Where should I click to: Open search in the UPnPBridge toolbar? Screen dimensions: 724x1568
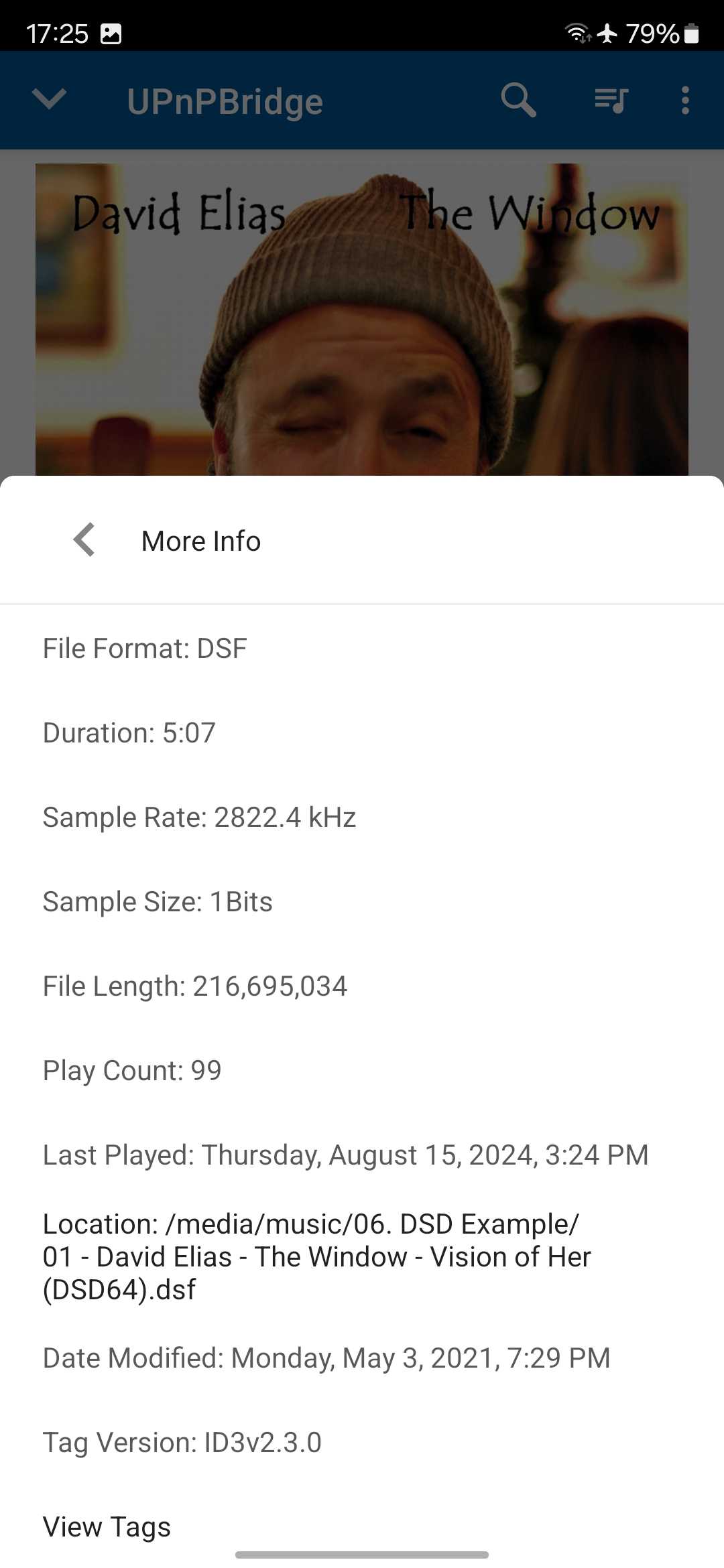518,101
